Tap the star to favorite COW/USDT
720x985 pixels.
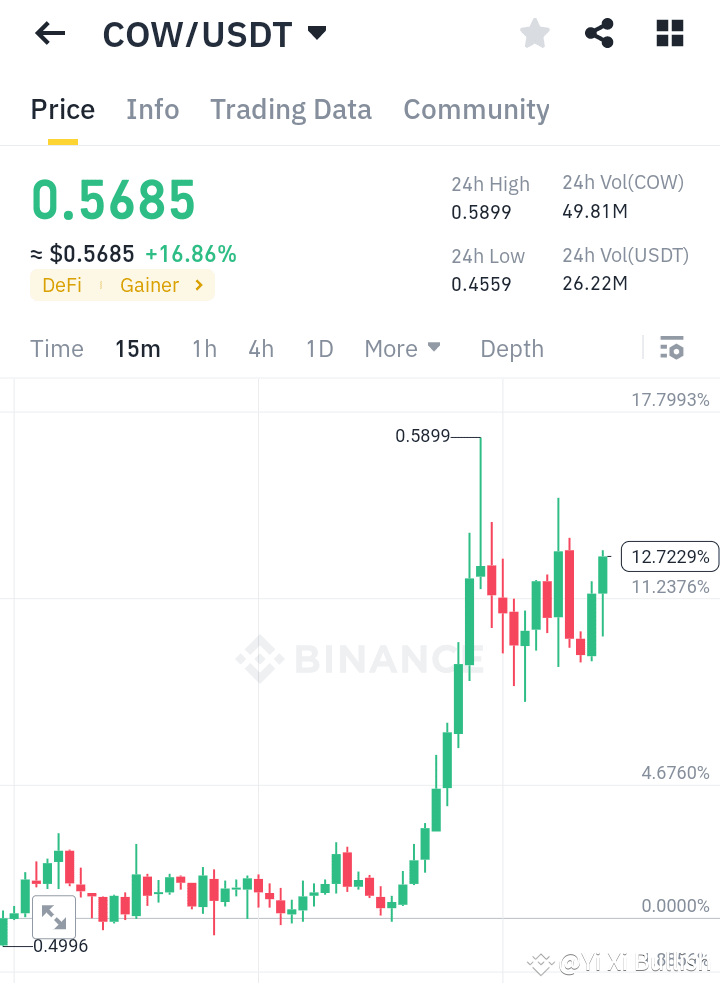(x=534, y=33)
